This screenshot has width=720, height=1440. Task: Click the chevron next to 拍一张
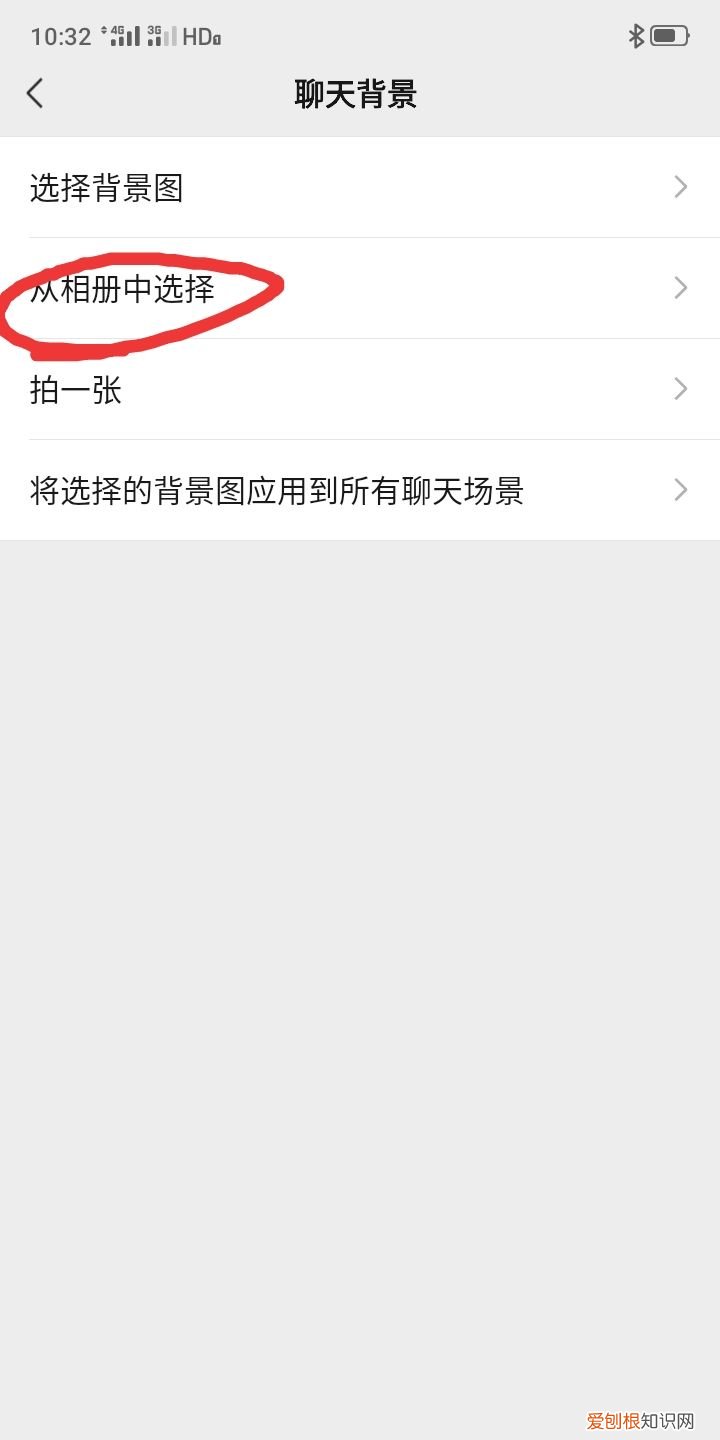coord(681,389)
